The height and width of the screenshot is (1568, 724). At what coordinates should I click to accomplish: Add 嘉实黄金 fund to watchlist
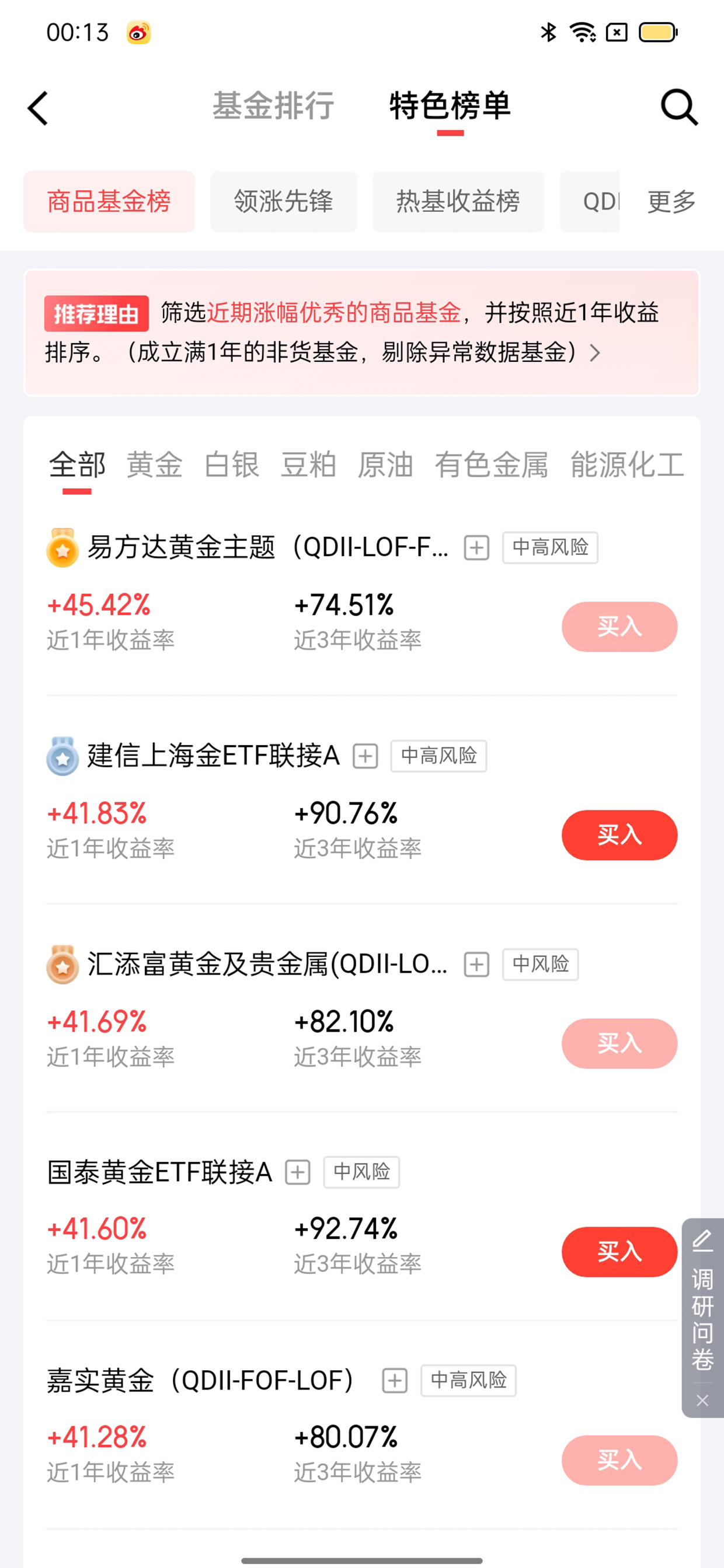pos(395,1380)
